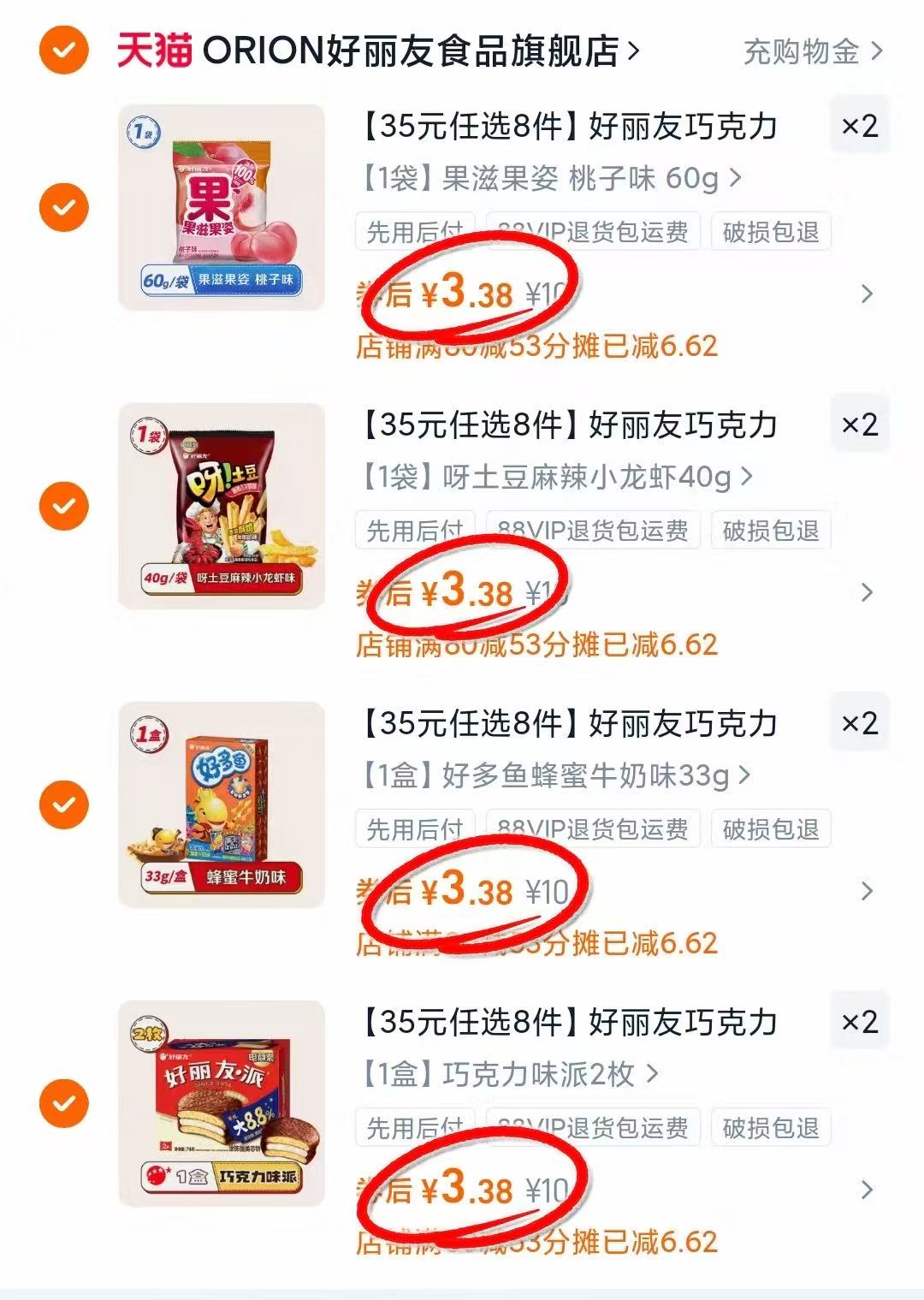Screen dimensions: 924x1300
Task: Toggle selection of 好多鱼蜂蜜牛奶味 item
Action: [62, 804]
